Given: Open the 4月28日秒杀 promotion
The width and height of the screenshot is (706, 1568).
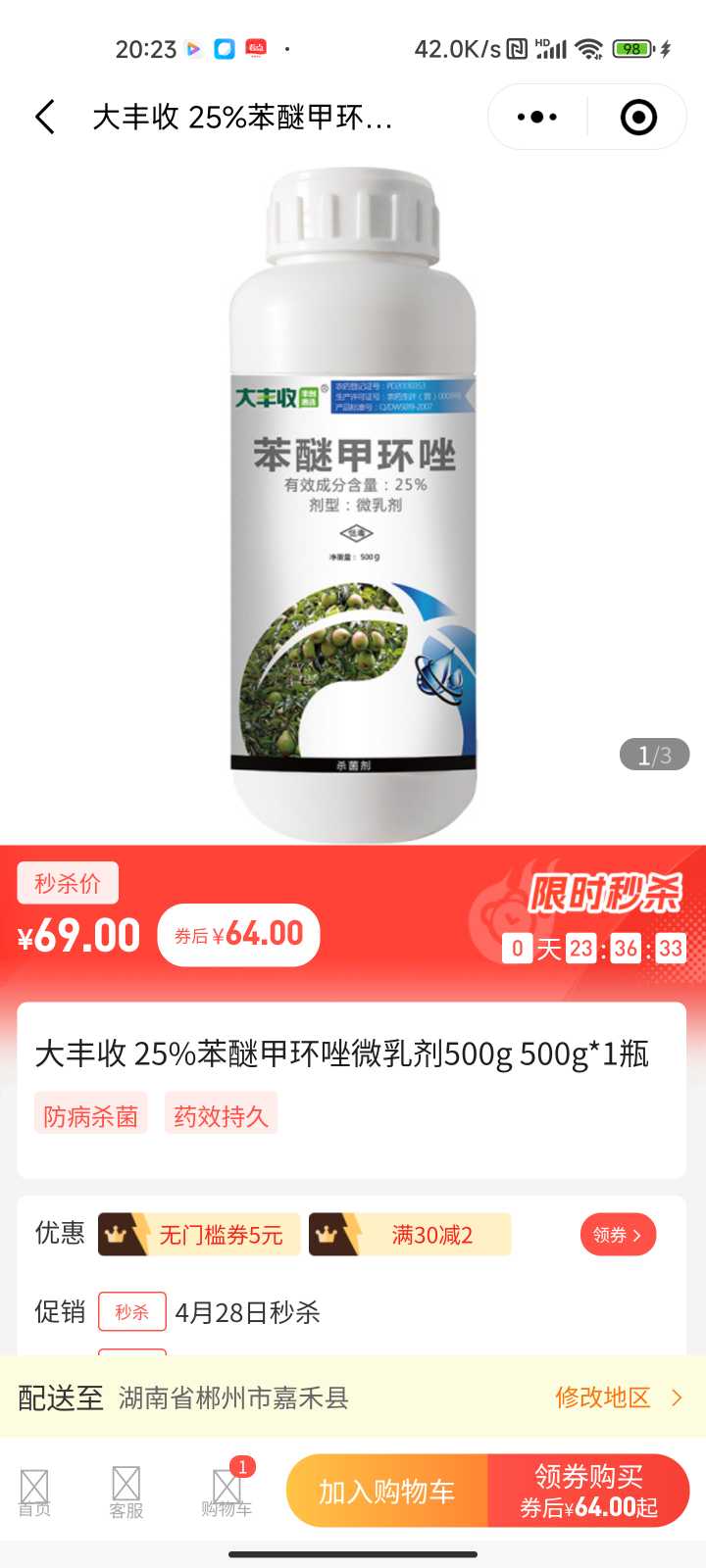Looking at the screenshot, I should 247,1312.
